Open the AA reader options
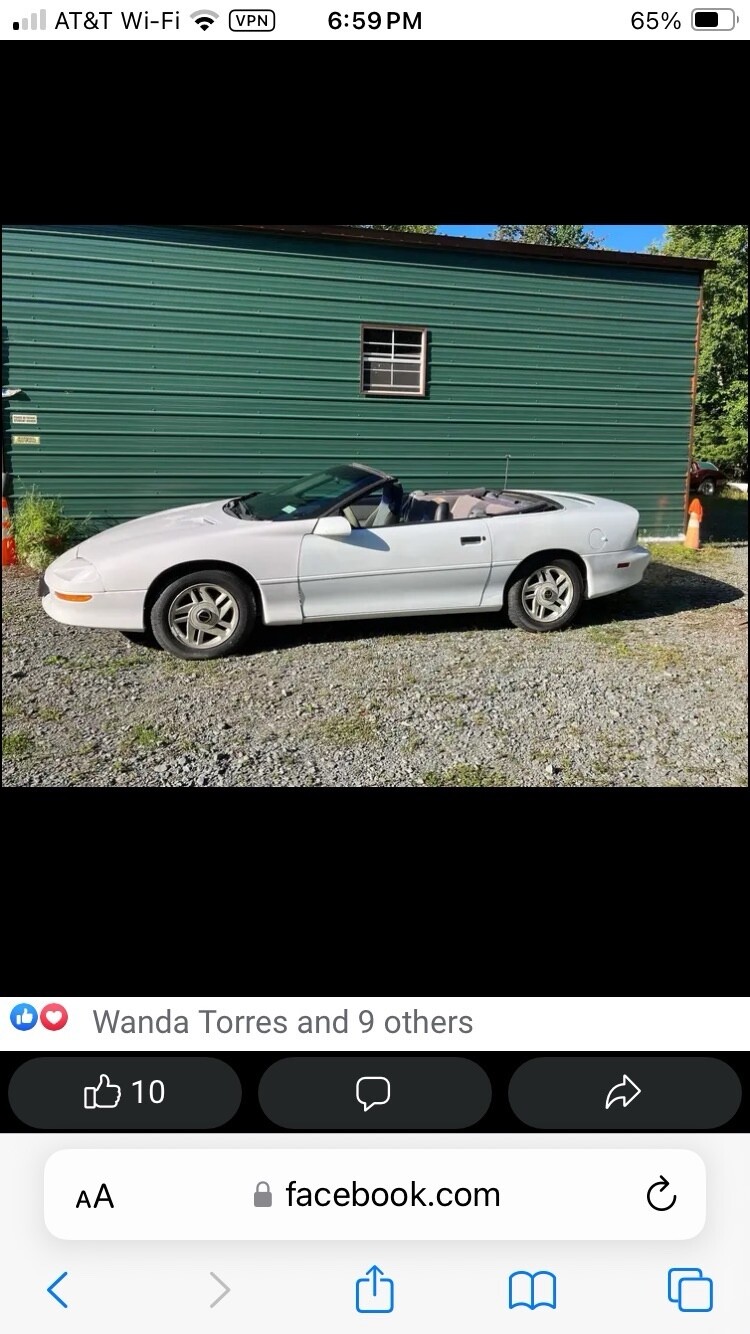The image size is (750, 1334). pyautogui.click(x=95, y=1195)
